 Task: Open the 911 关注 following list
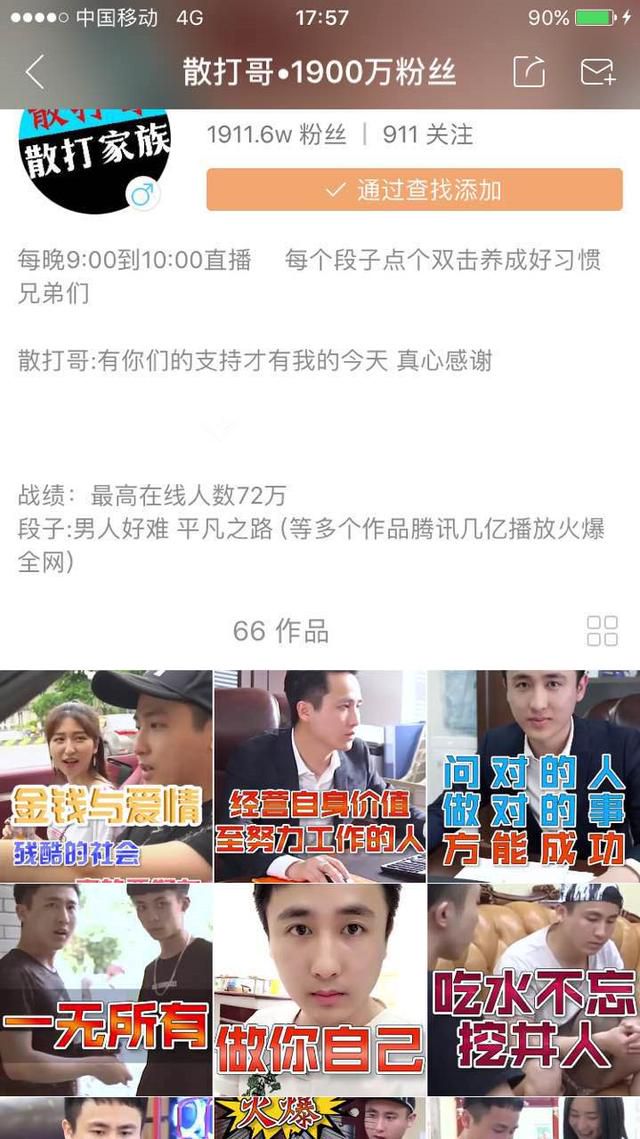click(x=428, y=134)
